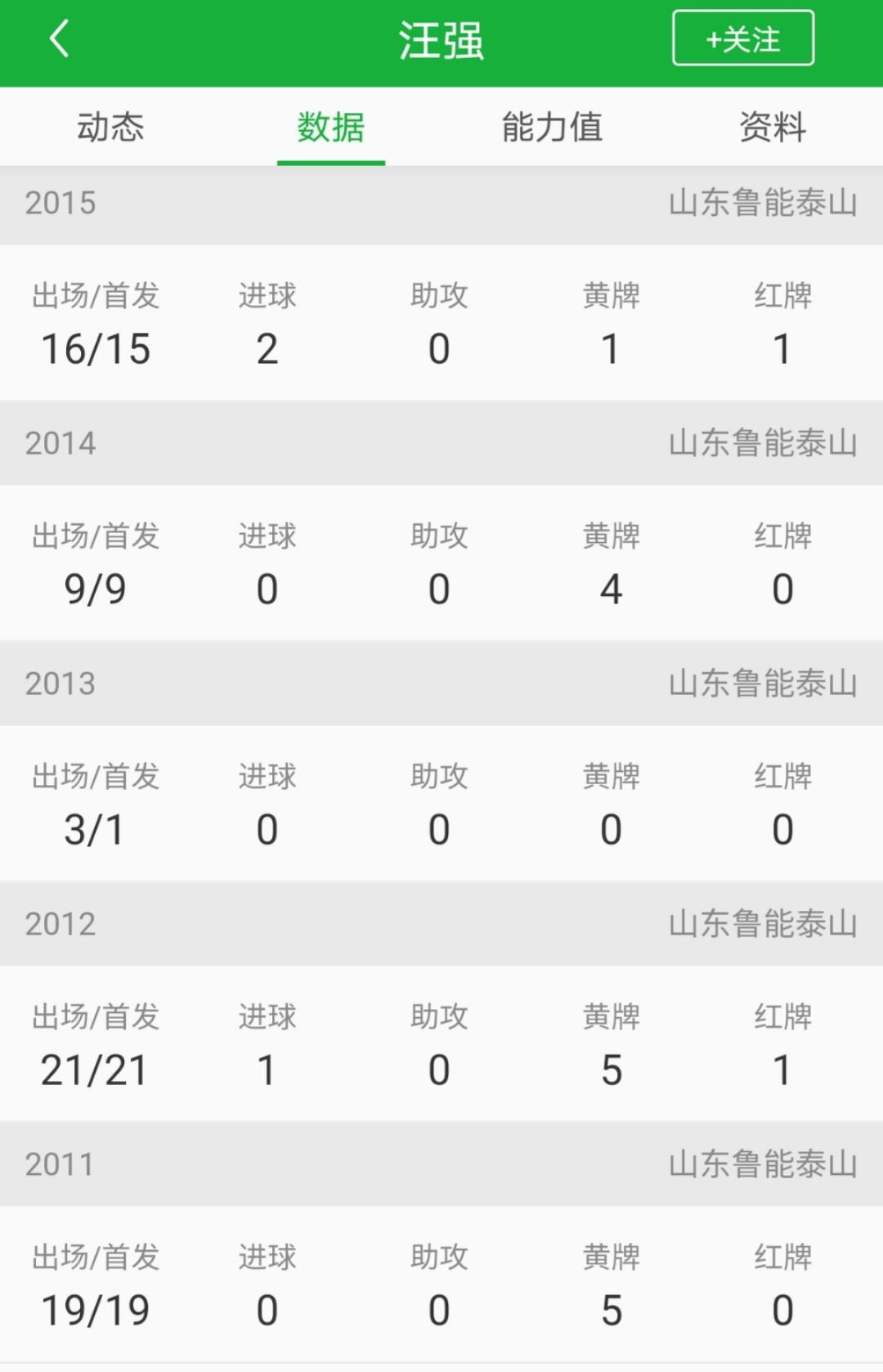This screenshot has height=1372, width=883.
Task: Tap the 2011 season header
Action: point(59,1164)
